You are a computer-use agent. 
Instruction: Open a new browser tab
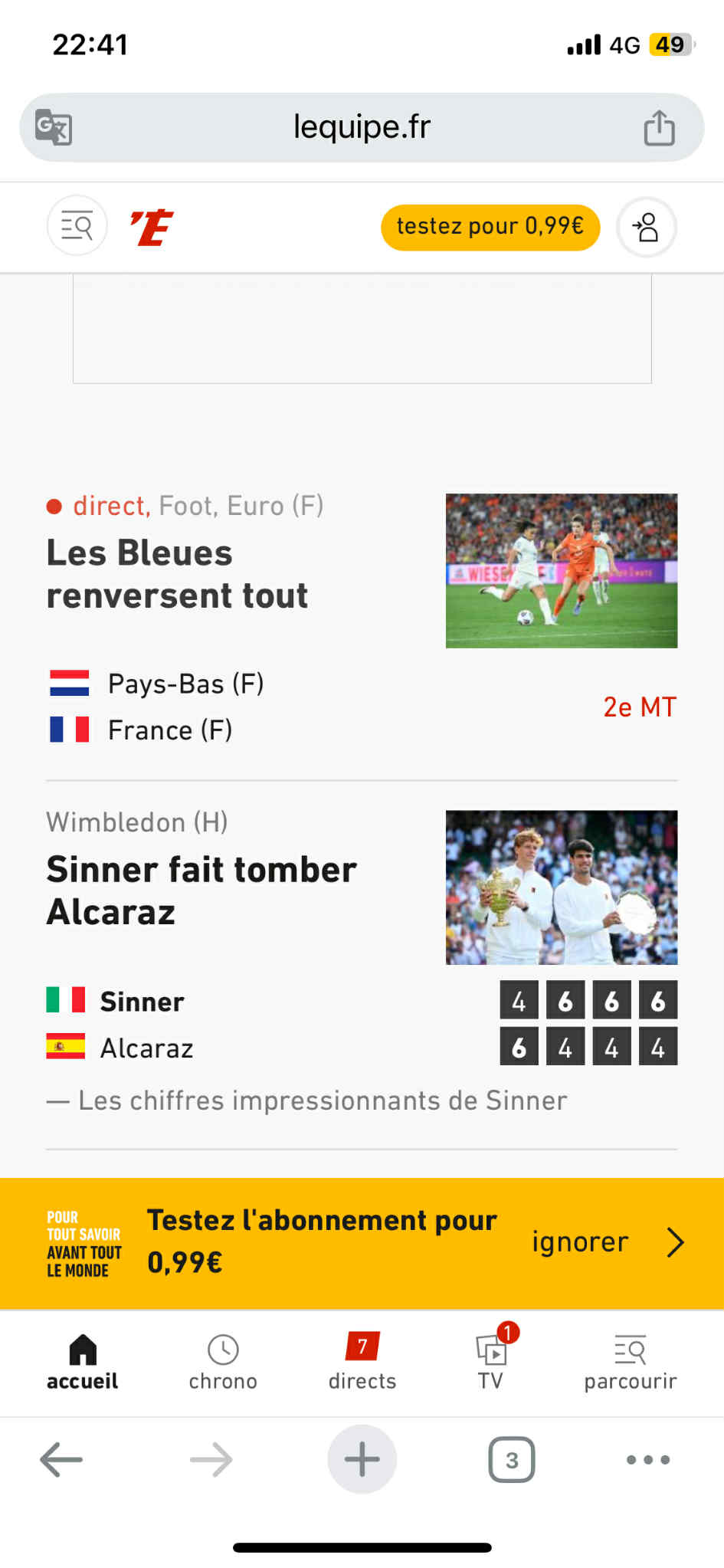pos(362,1459)
